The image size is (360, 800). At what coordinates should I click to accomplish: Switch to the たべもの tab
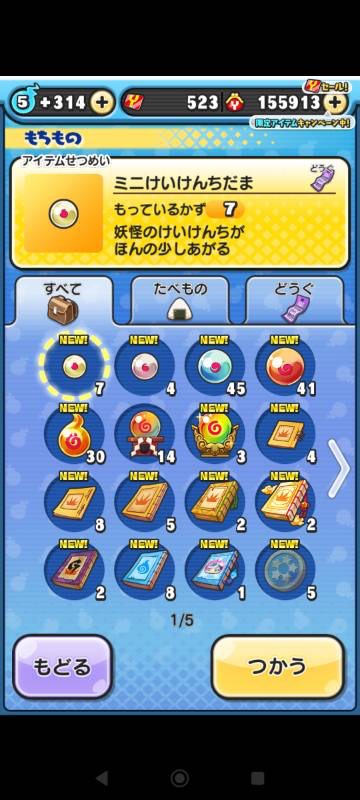(x=181, y=300)
